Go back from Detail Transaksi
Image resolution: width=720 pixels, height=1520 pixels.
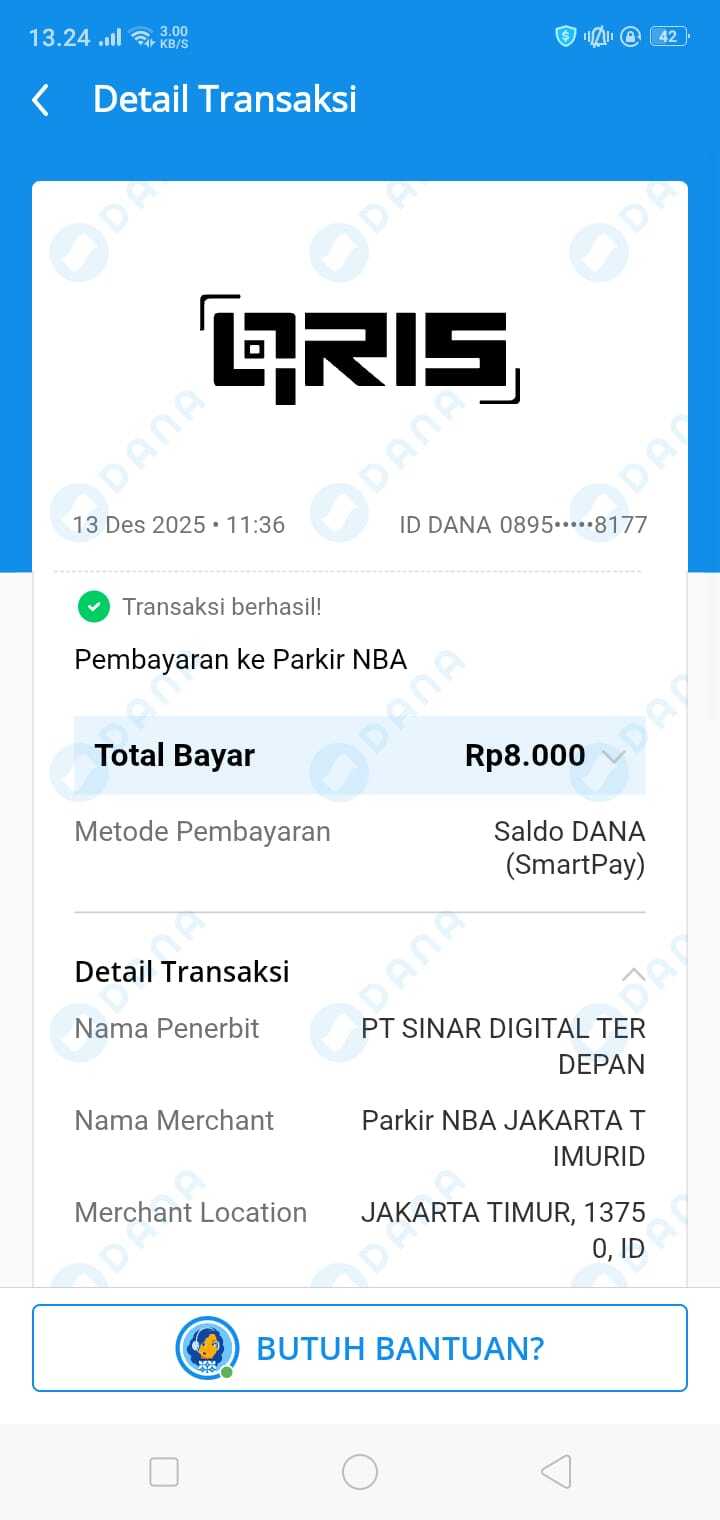click(41, 100)
